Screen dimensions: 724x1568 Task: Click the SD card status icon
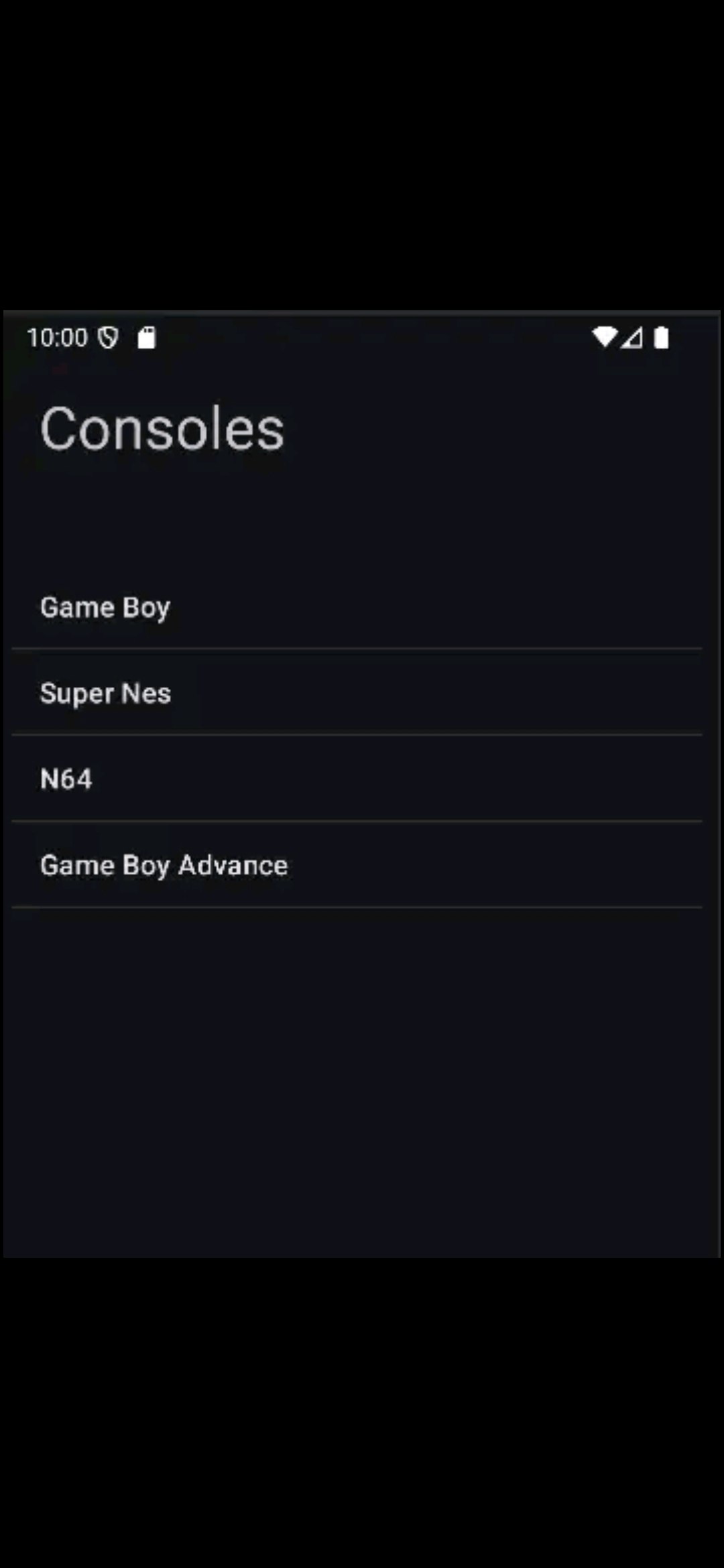point(146,337)
